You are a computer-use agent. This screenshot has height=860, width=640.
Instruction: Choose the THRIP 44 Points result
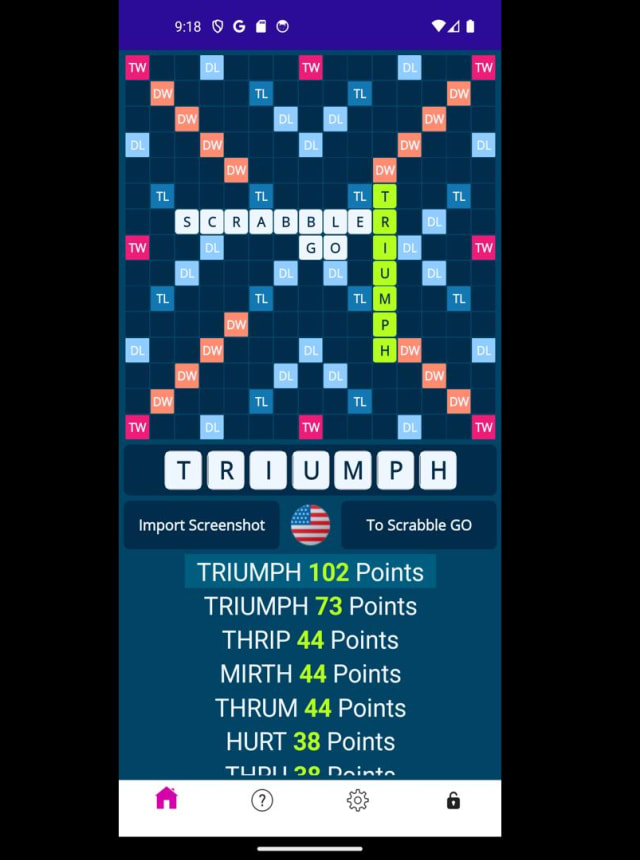tap(310, 640)
